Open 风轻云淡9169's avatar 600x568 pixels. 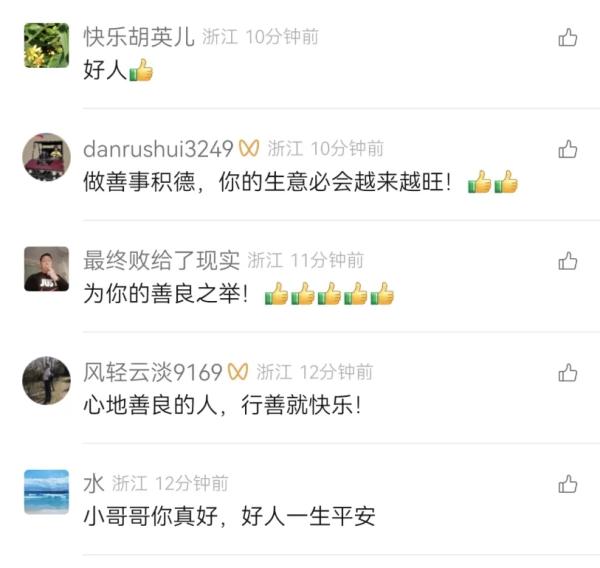click(x=46, y=381)
